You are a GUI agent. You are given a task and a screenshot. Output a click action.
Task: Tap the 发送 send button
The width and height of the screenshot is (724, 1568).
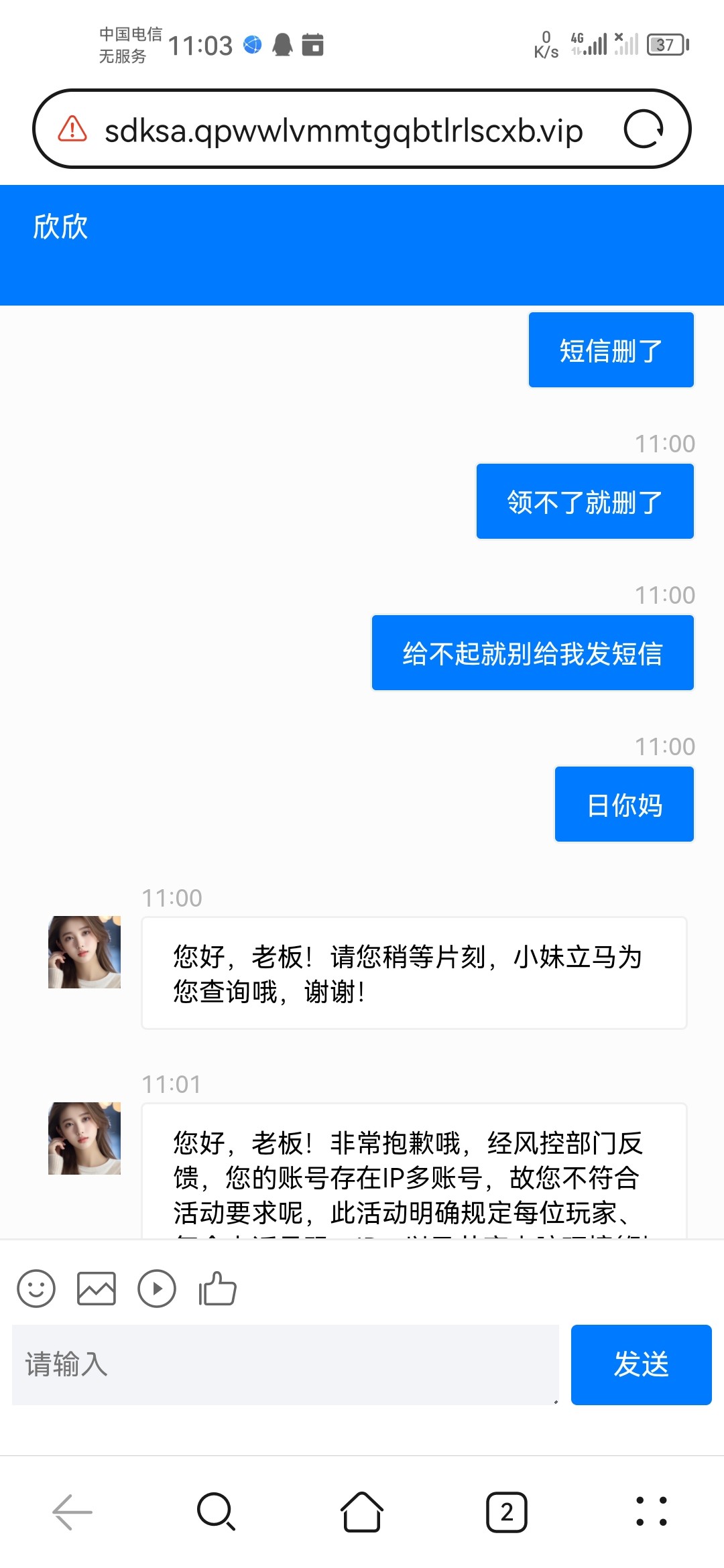point(641,1364)
